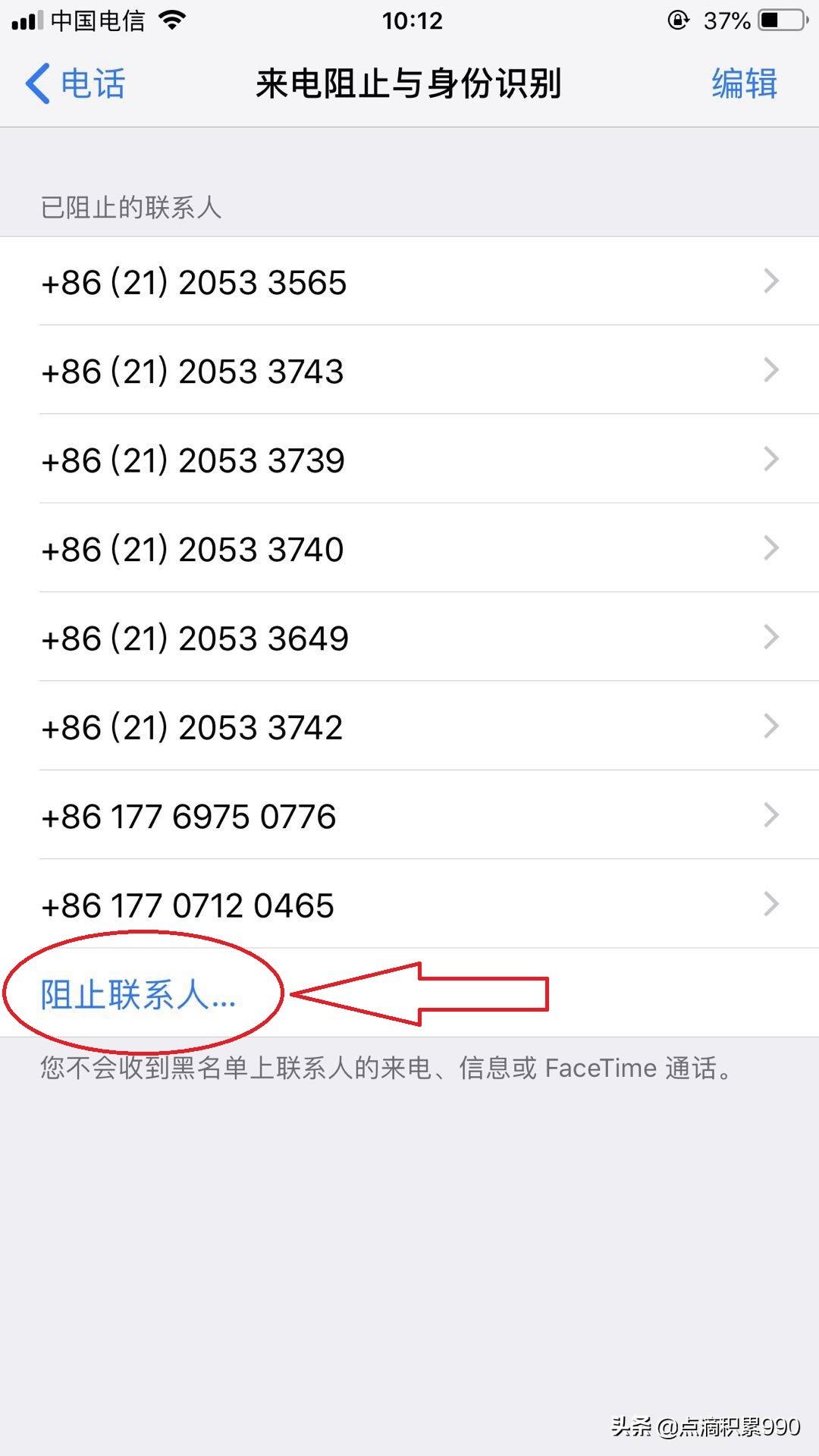Open details chevron for +86 (21) 2053 3742
This screenshot has height=1456, width=819.
tap(770, 726)
